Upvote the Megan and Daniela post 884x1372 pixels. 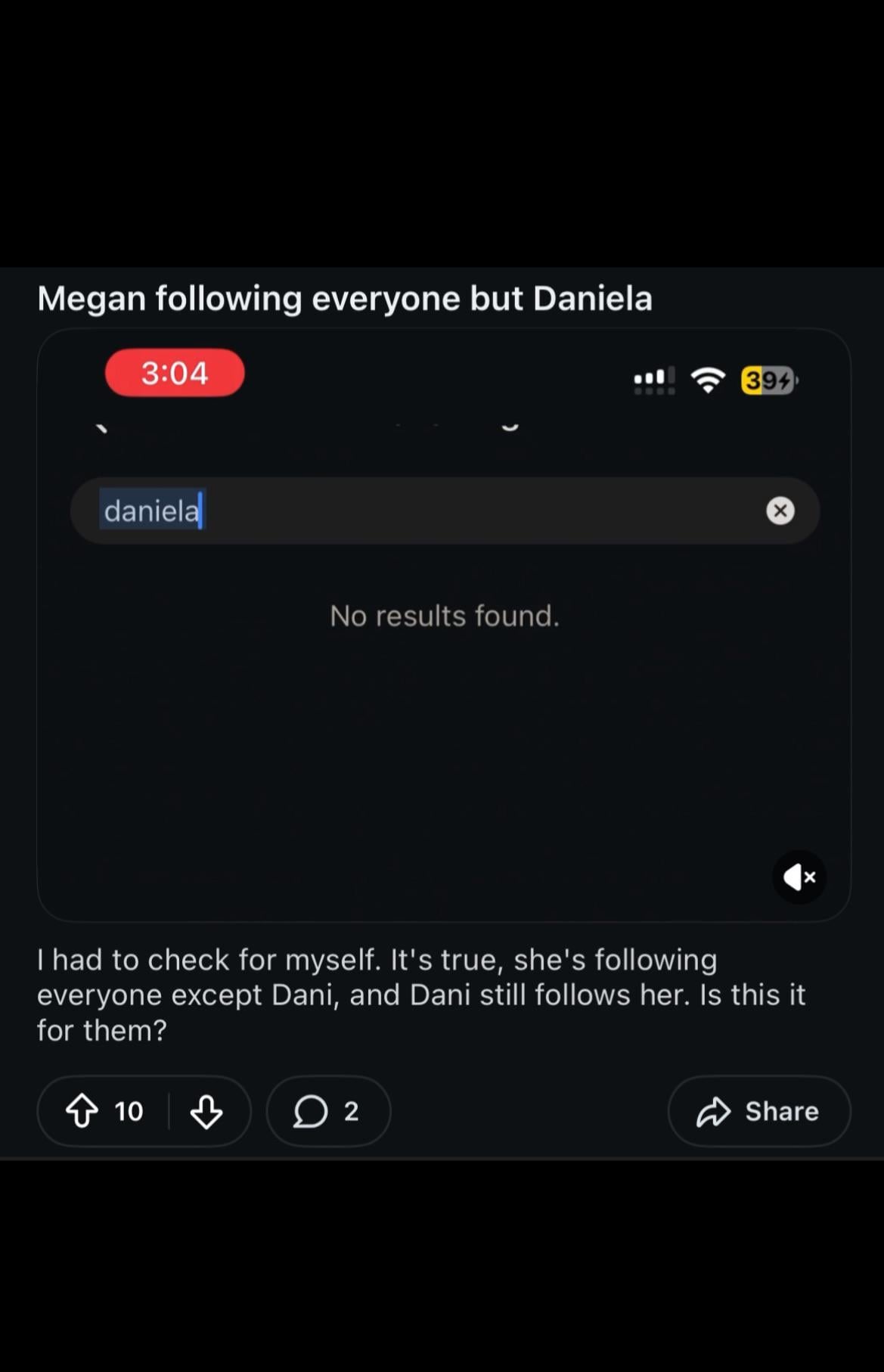(82, 1111)
